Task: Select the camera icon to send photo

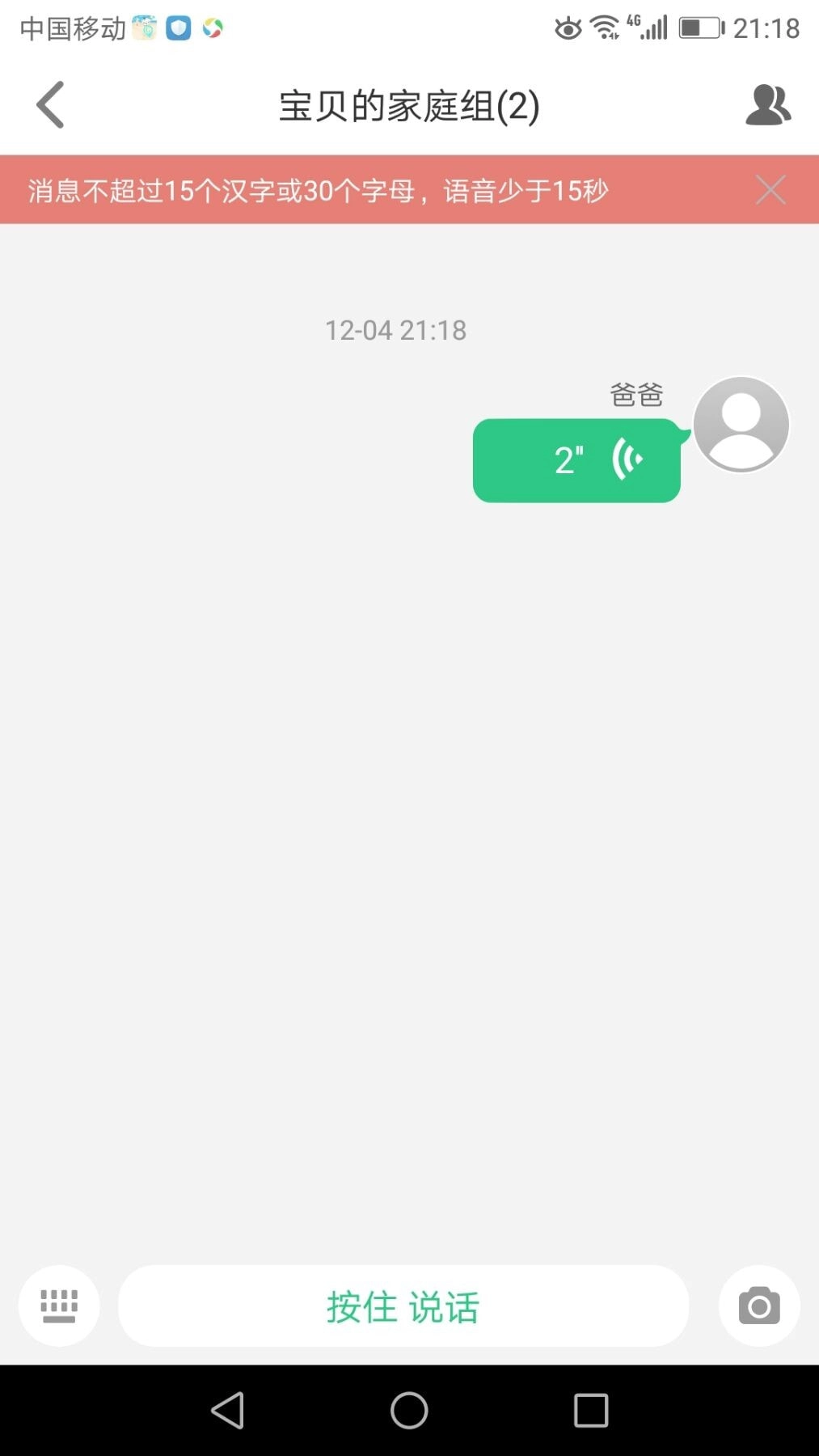Action: pos(758,1305)
